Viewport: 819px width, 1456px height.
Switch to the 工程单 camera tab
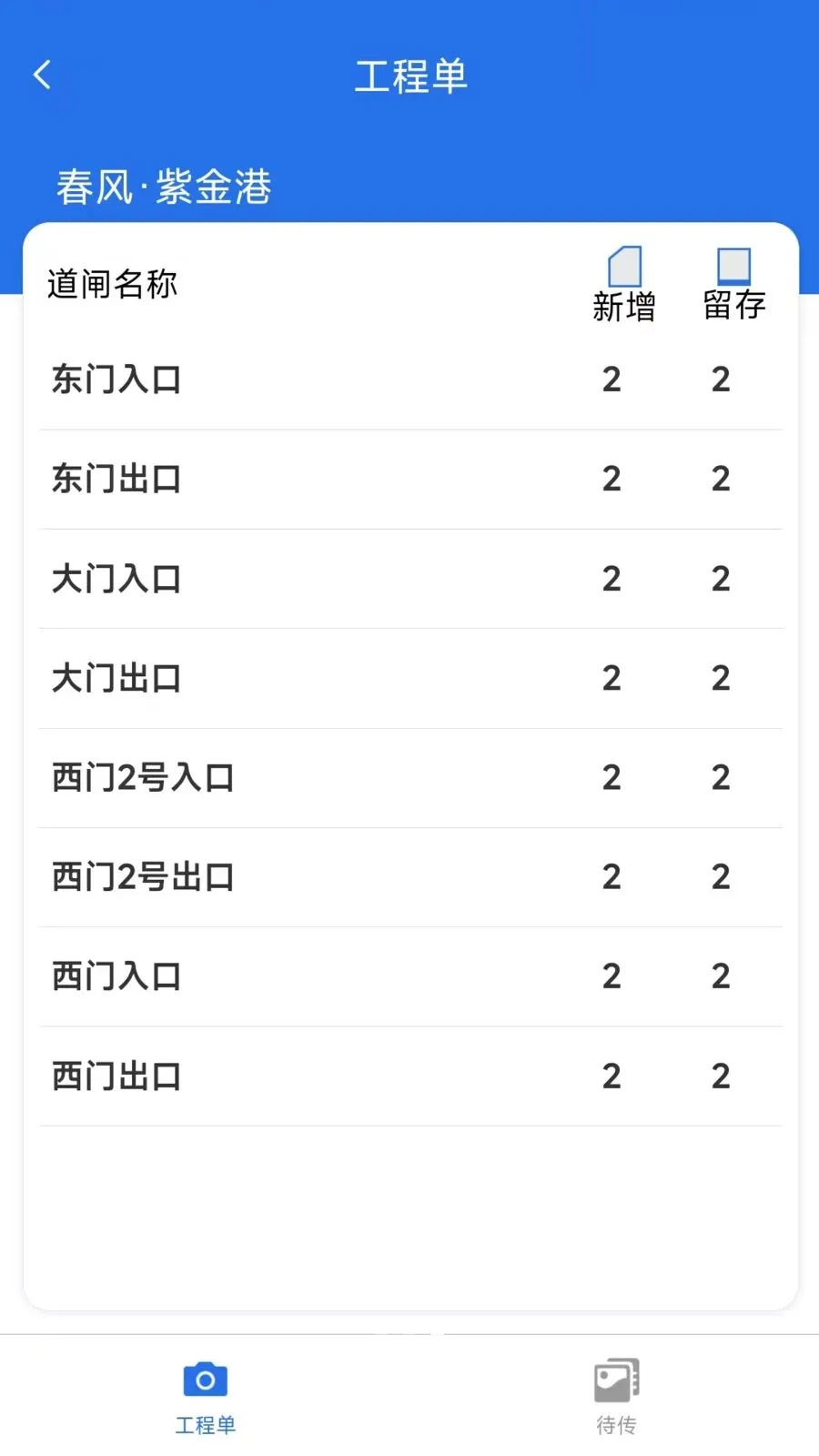pos(205,1397)
